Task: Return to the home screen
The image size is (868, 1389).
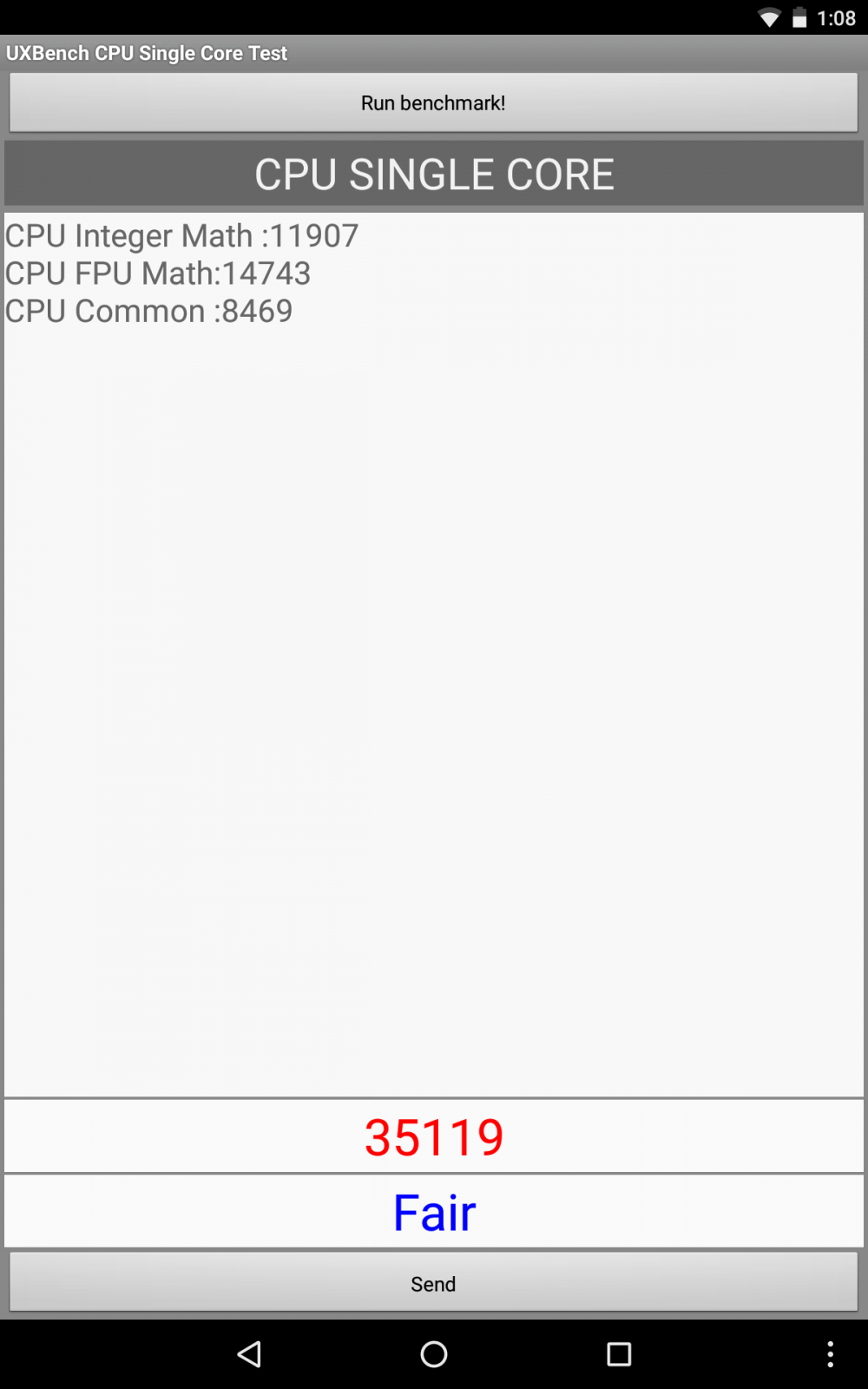Action: tap(434, 1354)
